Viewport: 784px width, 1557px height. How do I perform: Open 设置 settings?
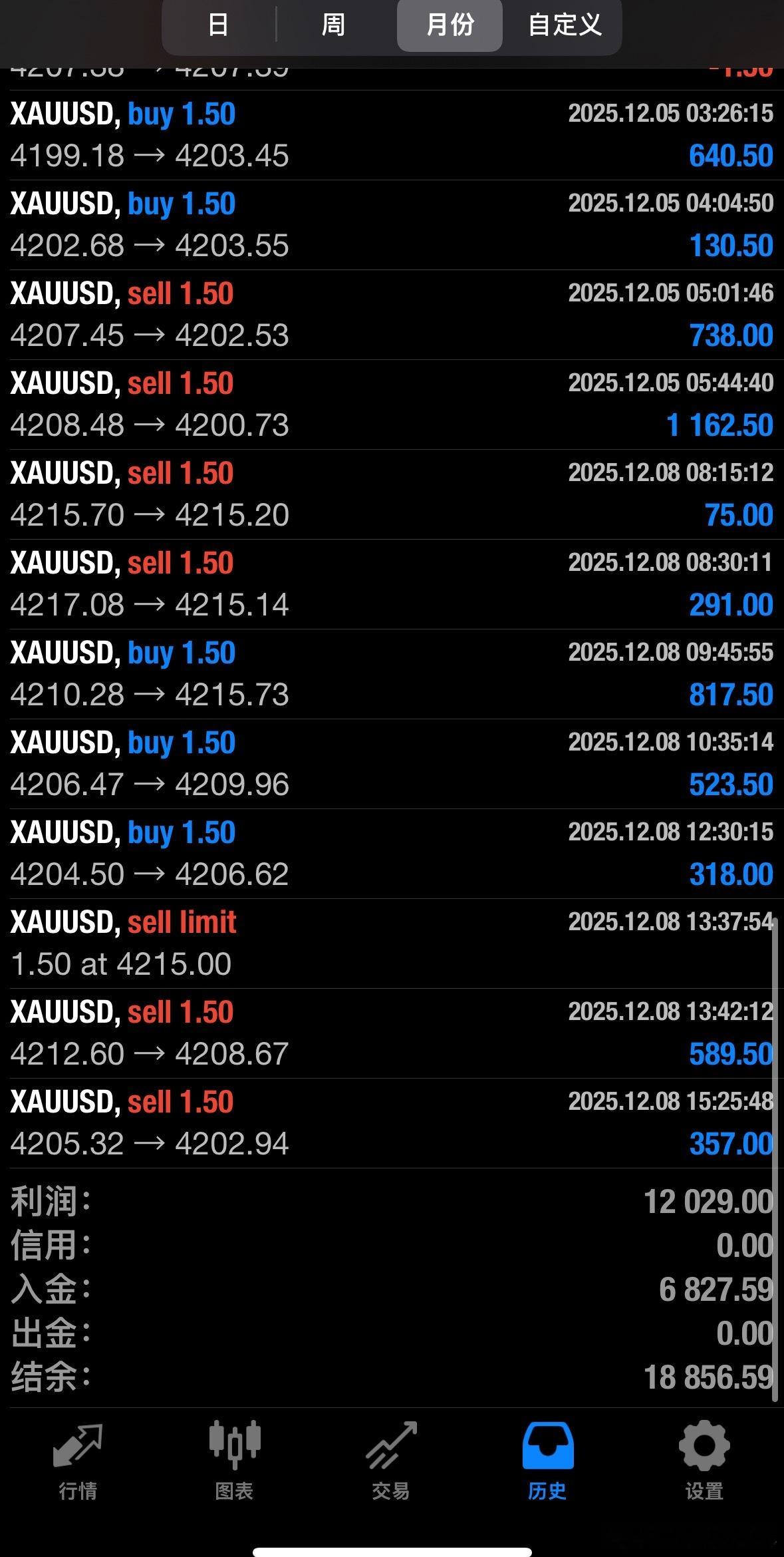pos(704,1461)
